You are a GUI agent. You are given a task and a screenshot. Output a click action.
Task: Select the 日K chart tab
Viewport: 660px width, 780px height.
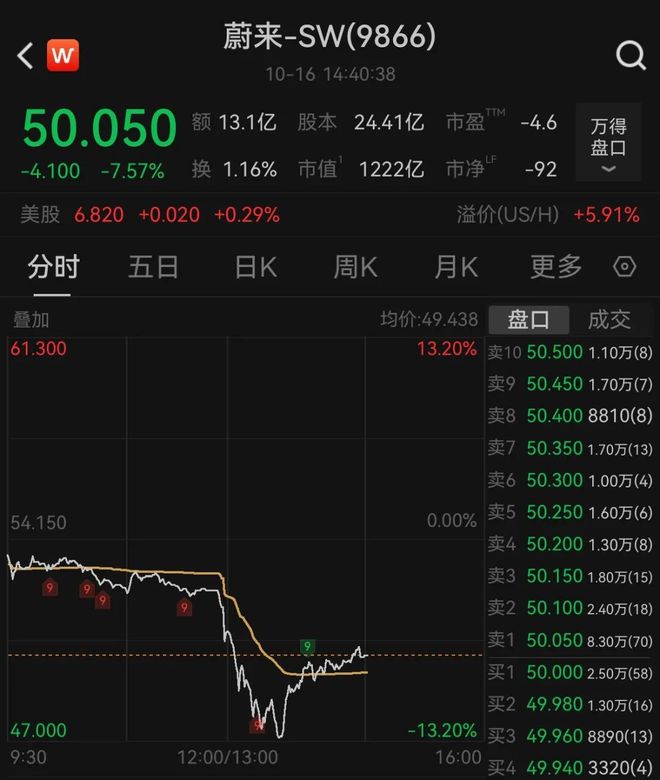(255, 267)
